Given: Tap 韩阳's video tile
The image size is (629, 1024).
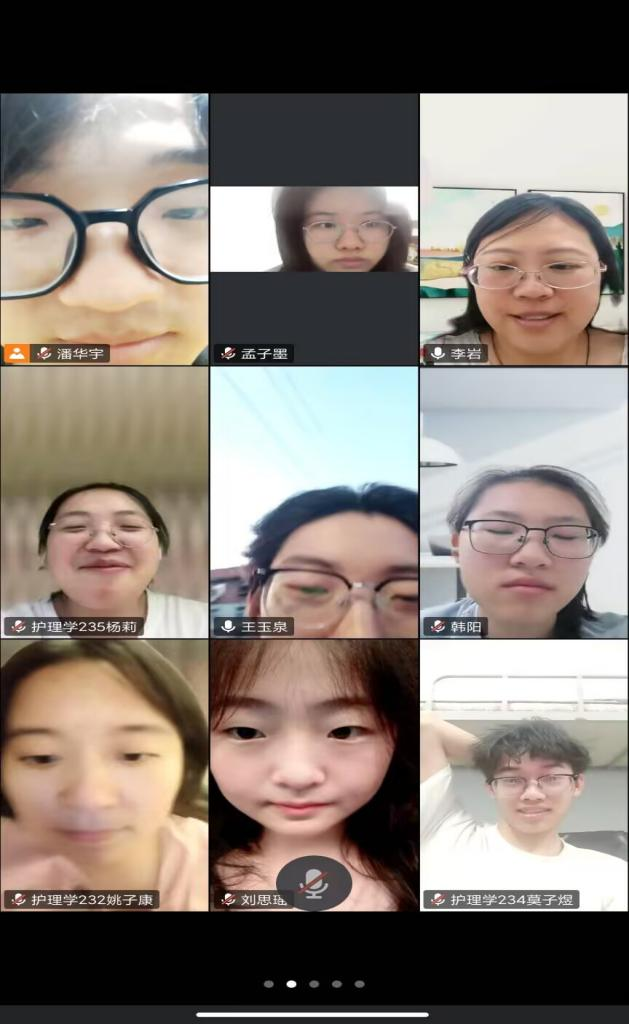Looking at the screenshot, I should pos(524,502).
